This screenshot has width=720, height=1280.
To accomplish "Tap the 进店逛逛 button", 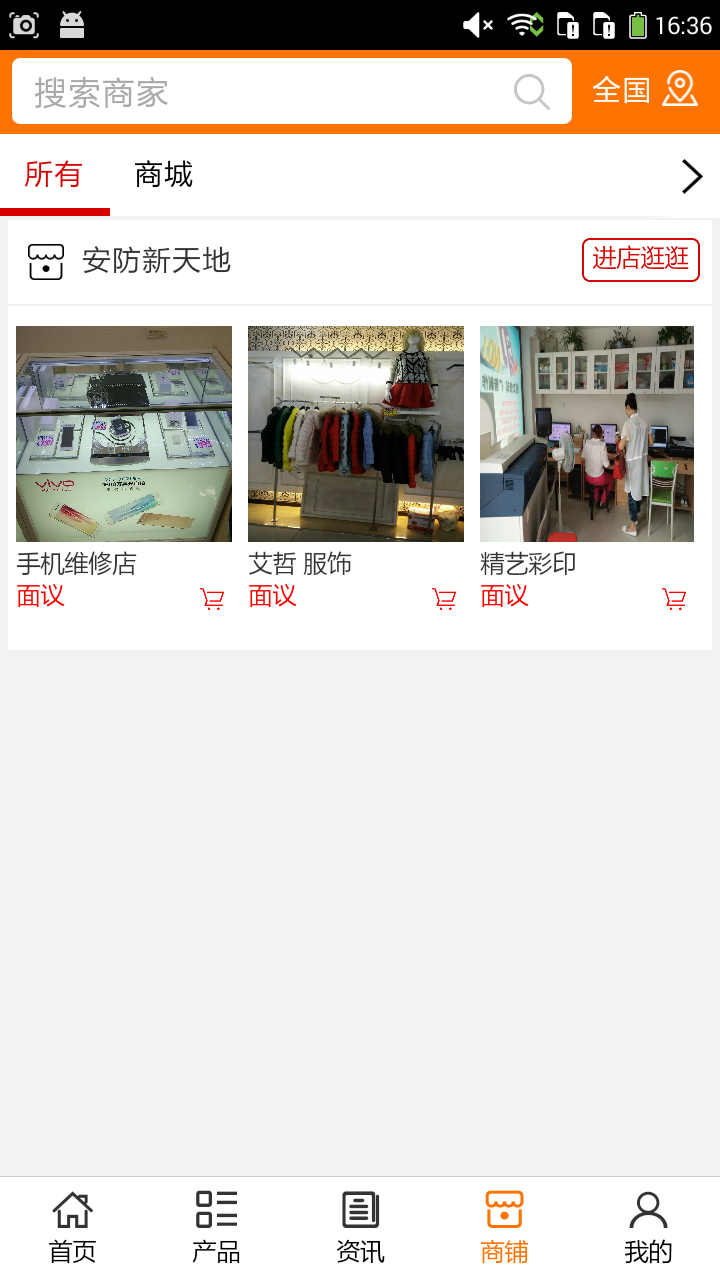I will click(x=640, y=259).
